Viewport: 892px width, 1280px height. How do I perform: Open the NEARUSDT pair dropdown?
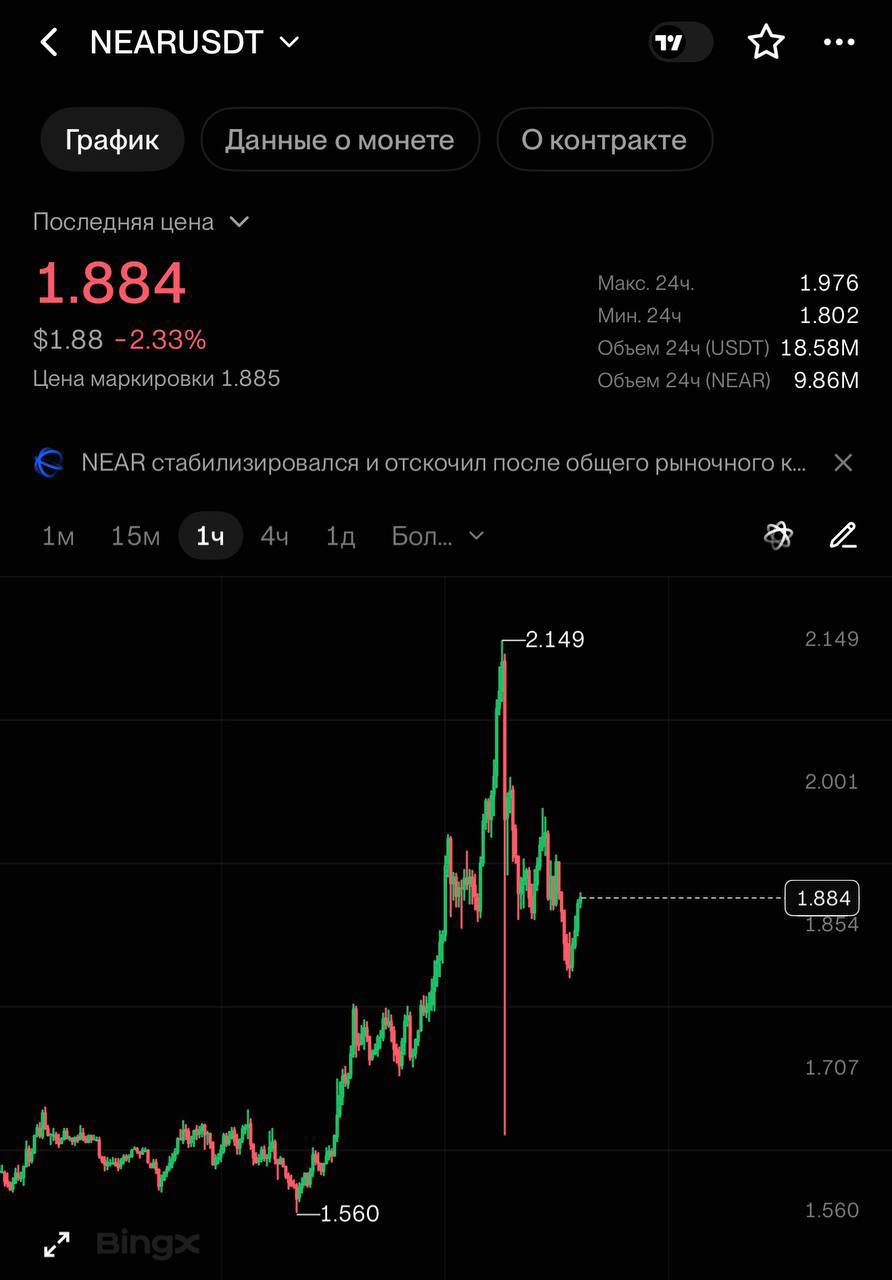tap(194, 42)
